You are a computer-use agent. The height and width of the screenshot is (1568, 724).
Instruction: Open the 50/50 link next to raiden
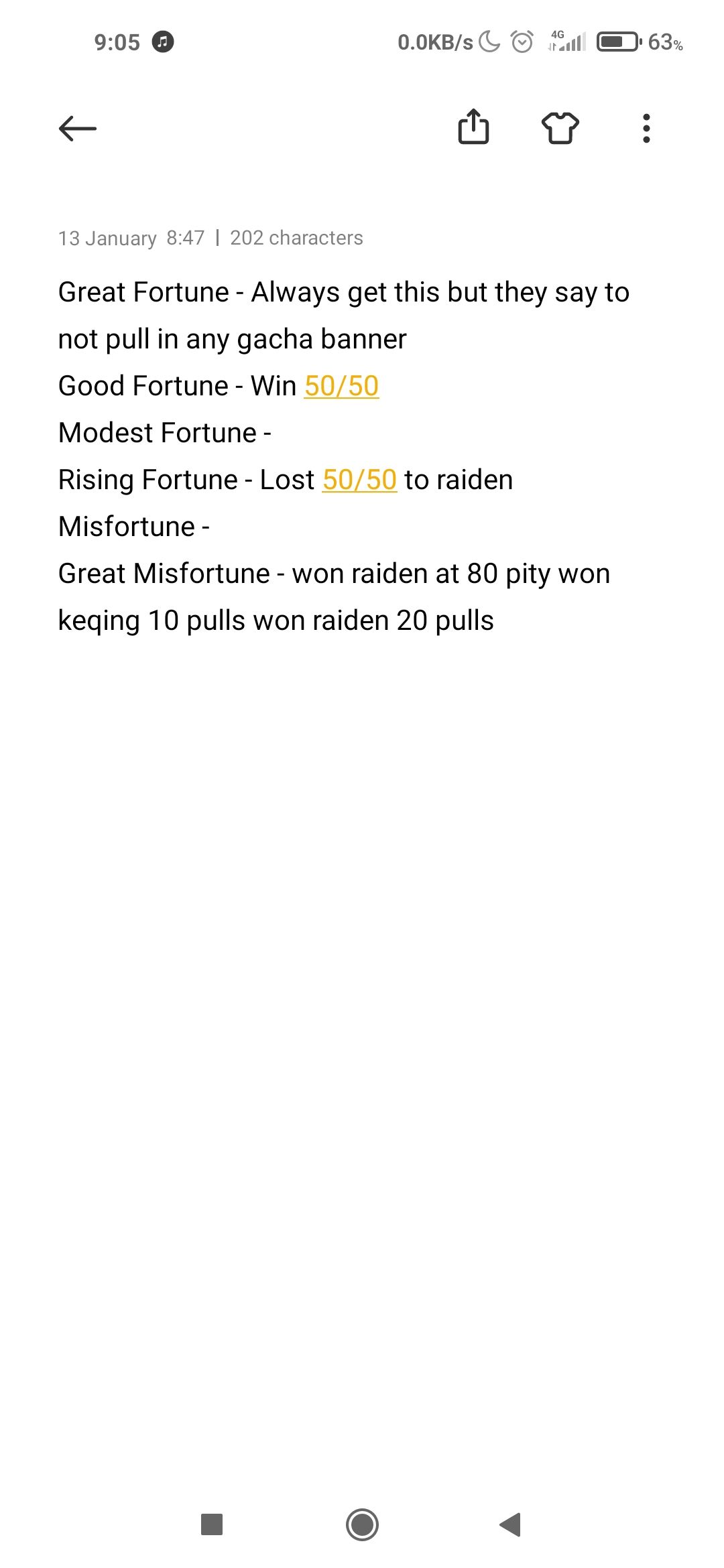pyautogui.click(x=359, y=479)
